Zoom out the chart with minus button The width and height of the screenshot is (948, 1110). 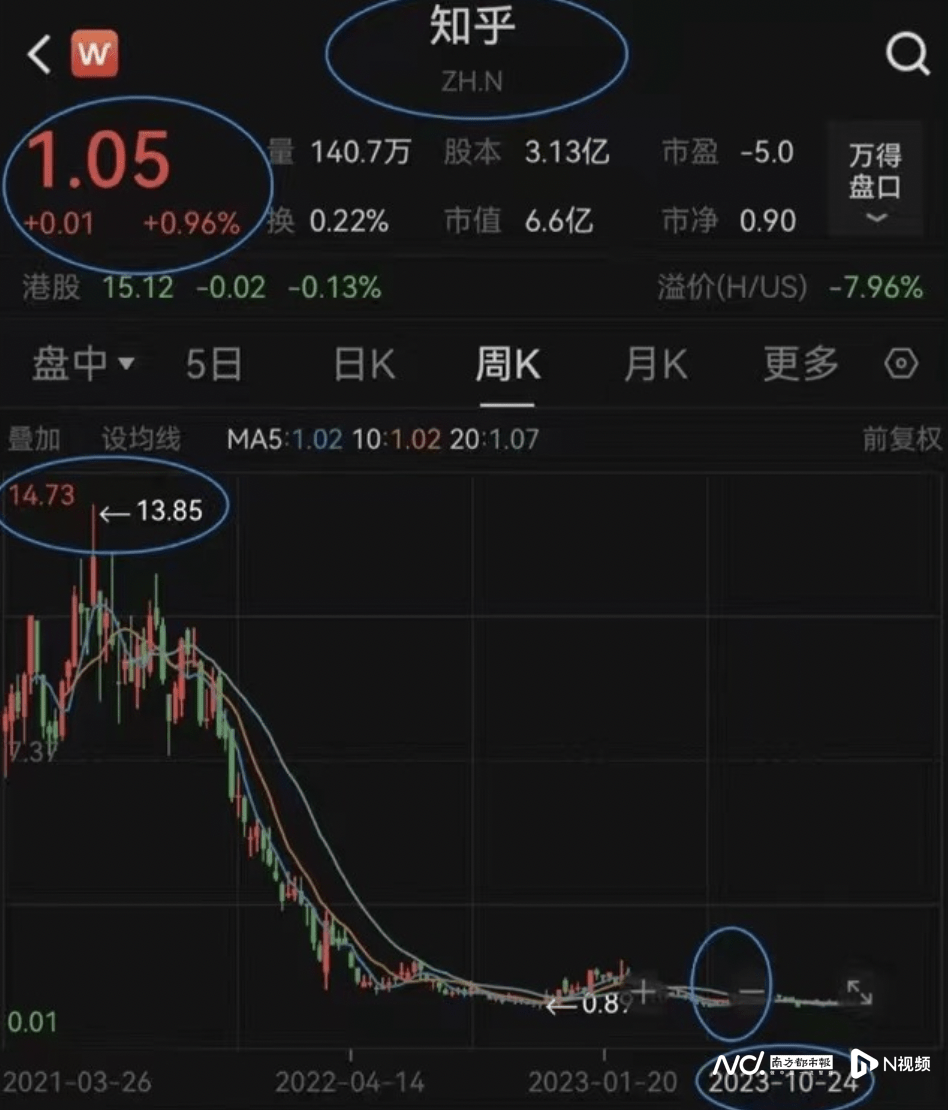pyautogui.click(x=751, y=992)
